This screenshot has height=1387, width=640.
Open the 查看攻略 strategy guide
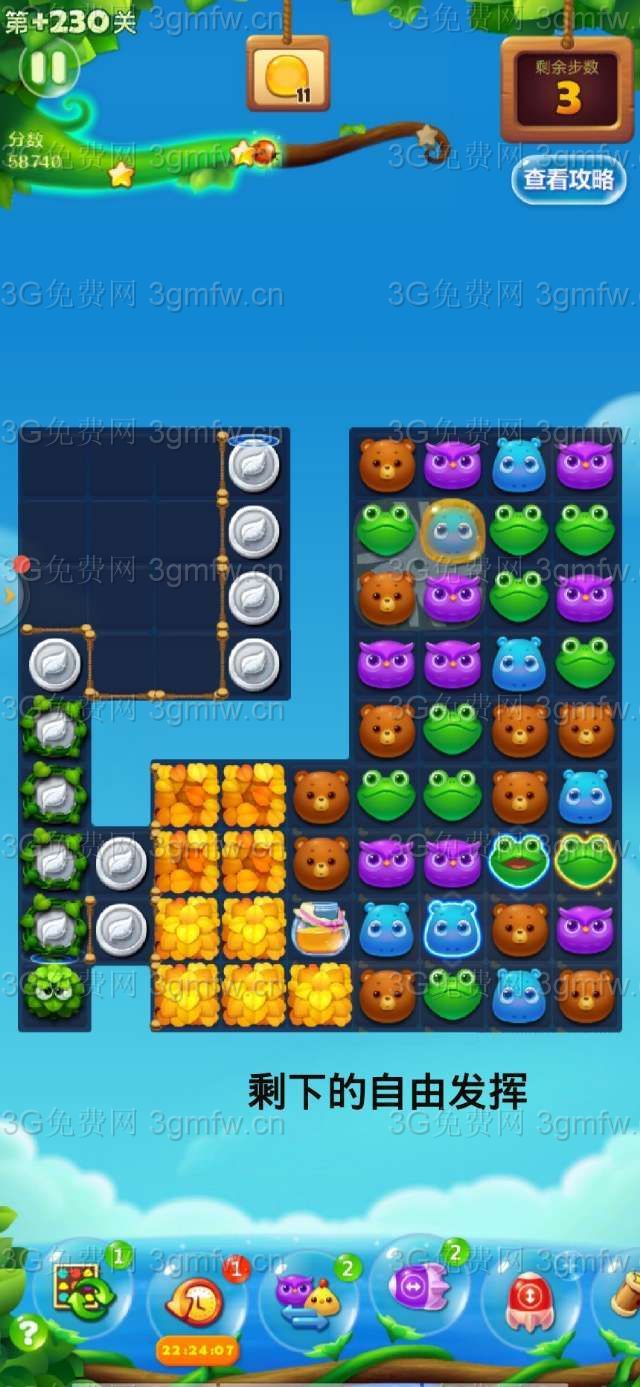coord(568,180)
